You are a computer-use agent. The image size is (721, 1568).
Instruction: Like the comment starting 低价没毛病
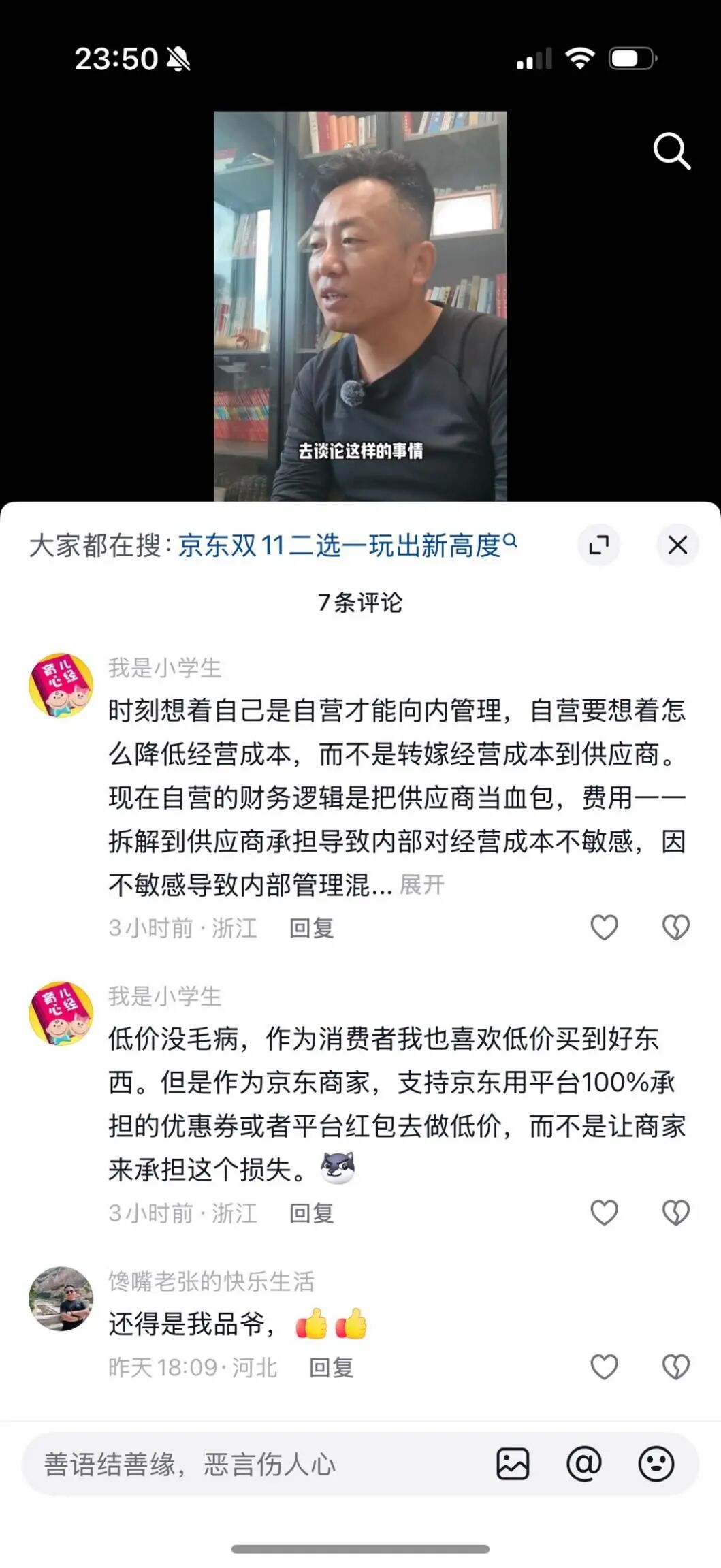tap(604, 1213)
